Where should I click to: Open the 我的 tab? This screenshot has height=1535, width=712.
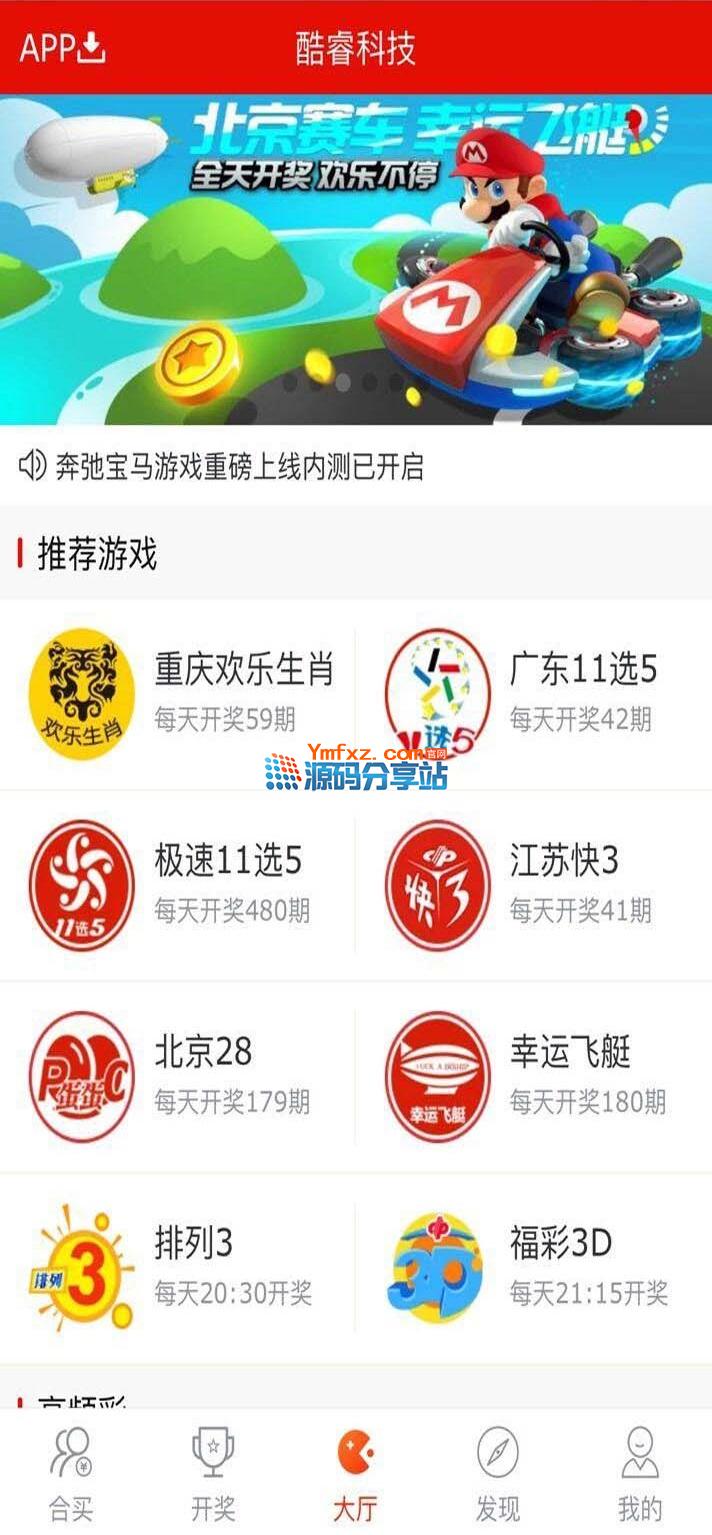point(640,1472)
